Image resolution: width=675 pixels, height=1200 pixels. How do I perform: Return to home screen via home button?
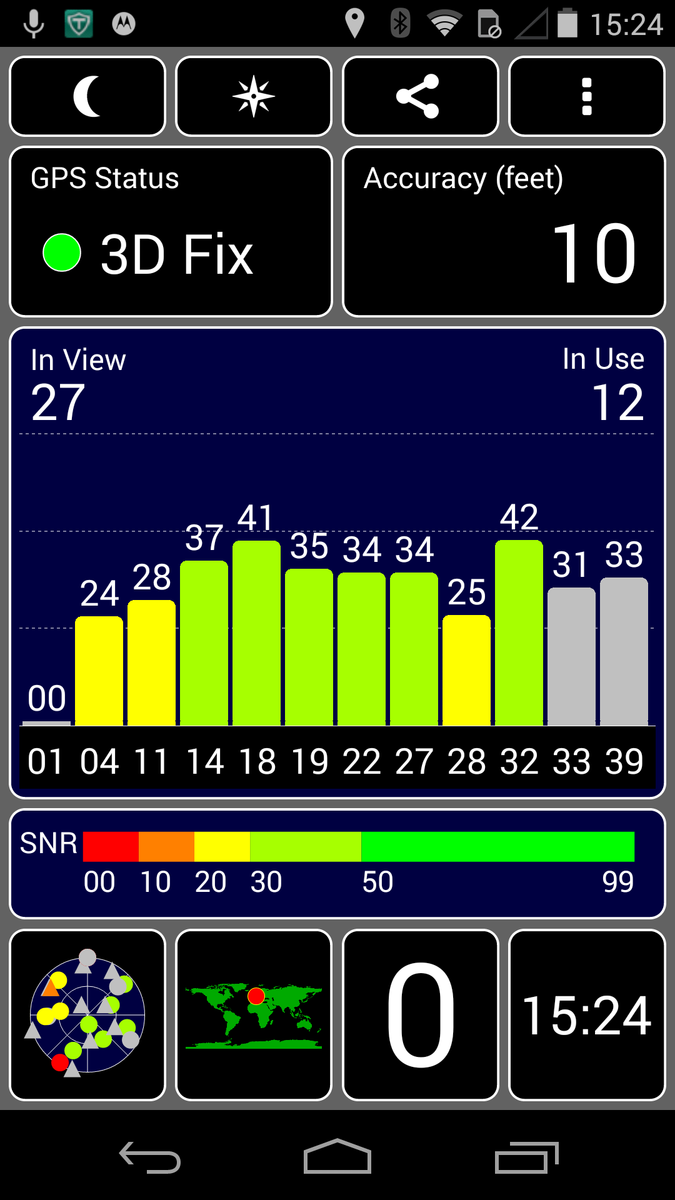click(x=337, y=1157)
